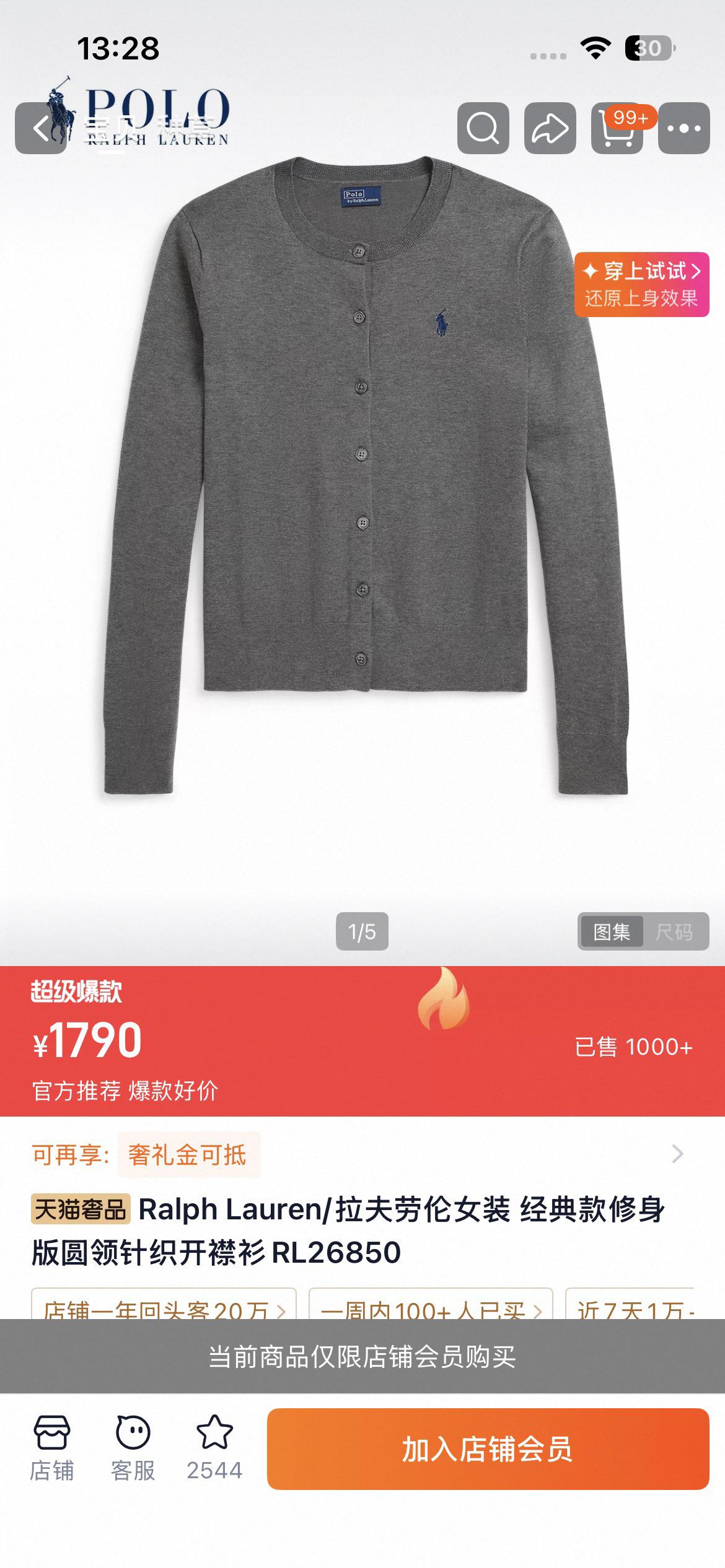
Task: Open the shopping cart
Action: (x=617, y=128)
